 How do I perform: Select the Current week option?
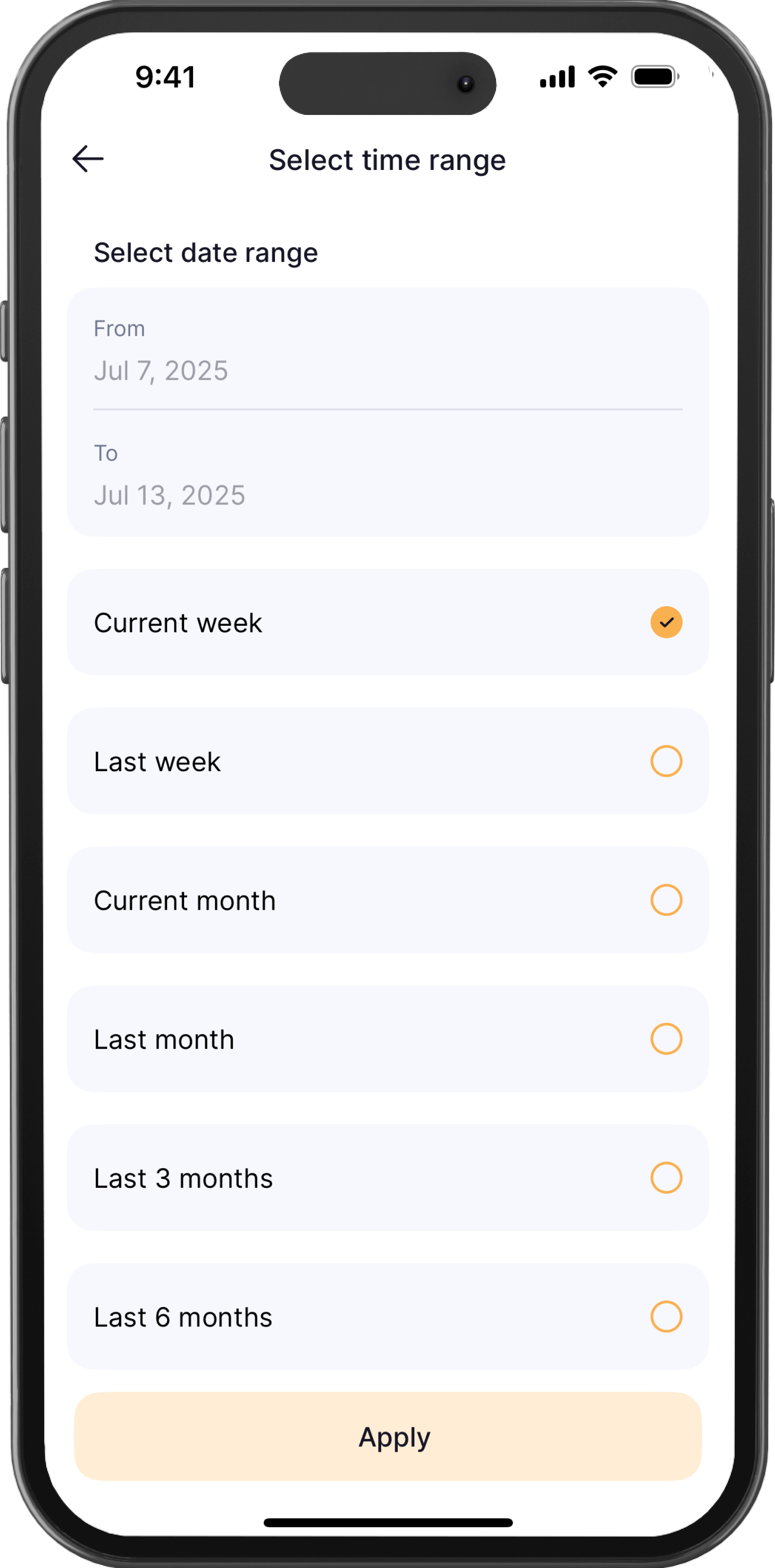tap(388, 622)
